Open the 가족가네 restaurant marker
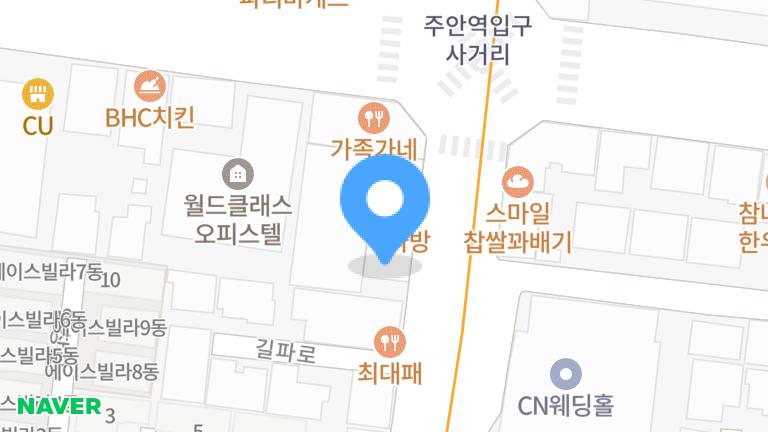This screenshot has width=768, height=432. point(376,119)
